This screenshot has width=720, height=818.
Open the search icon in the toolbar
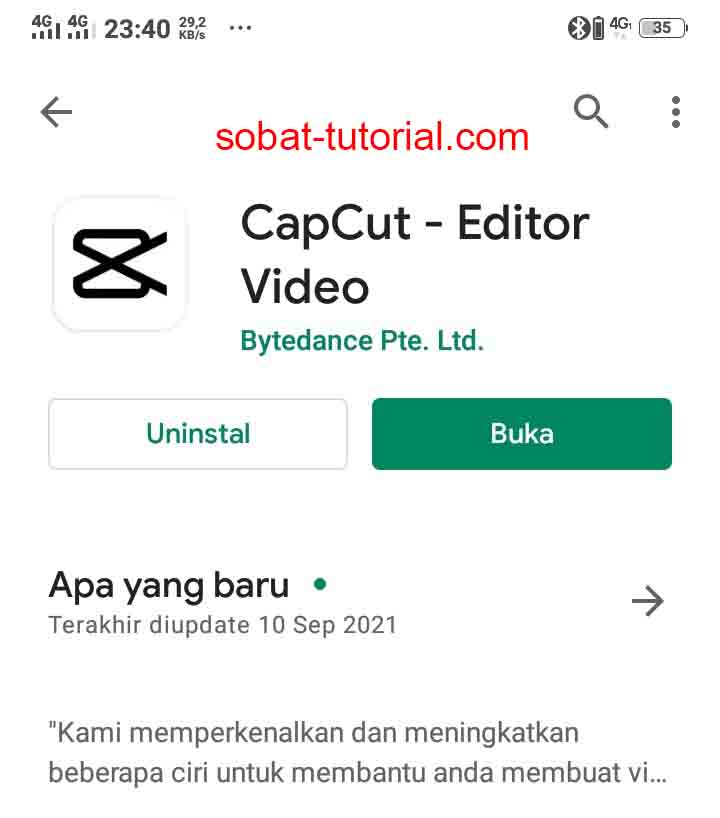591,112
